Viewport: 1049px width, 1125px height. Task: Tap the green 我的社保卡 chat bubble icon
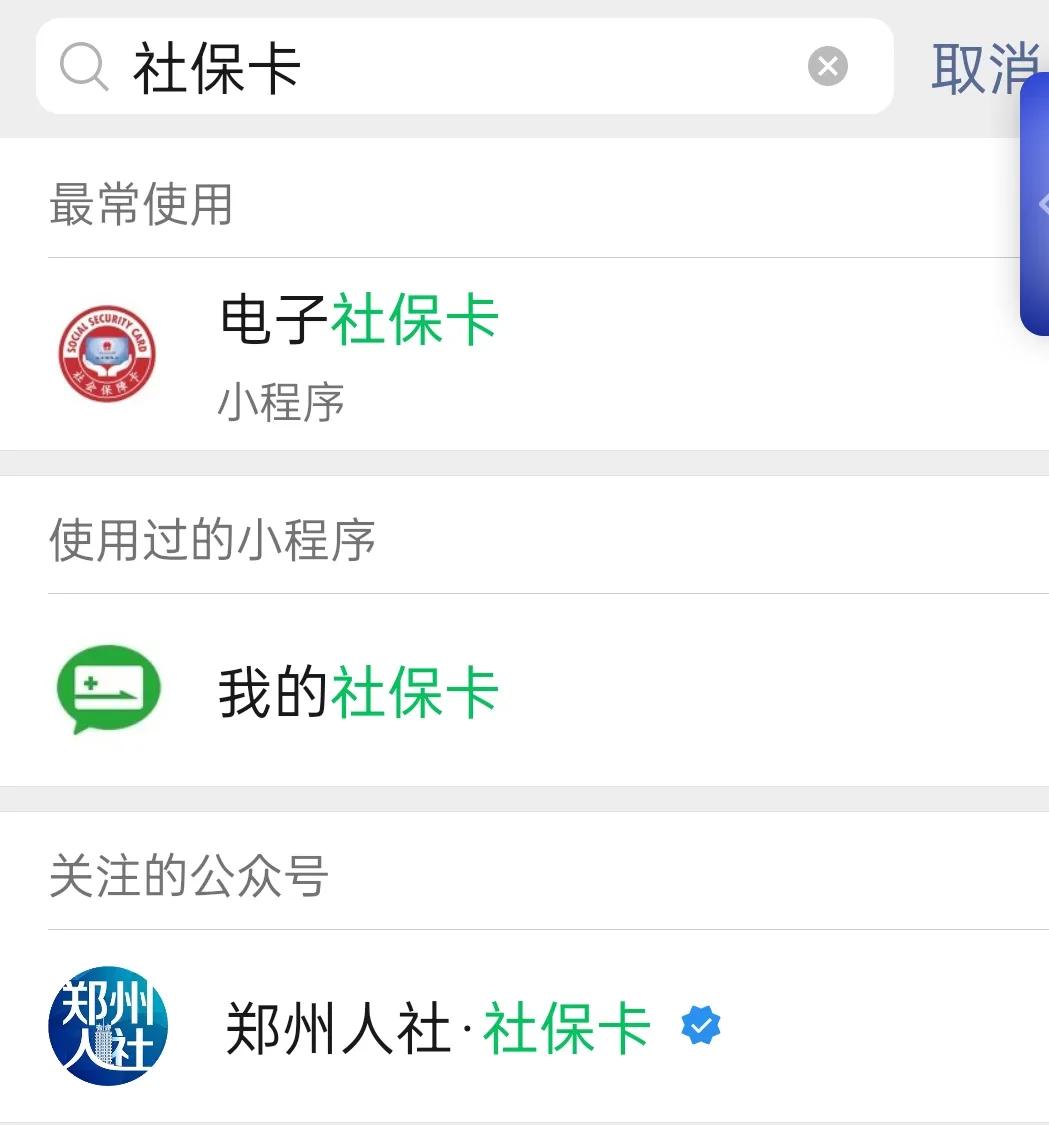(107, 690)
